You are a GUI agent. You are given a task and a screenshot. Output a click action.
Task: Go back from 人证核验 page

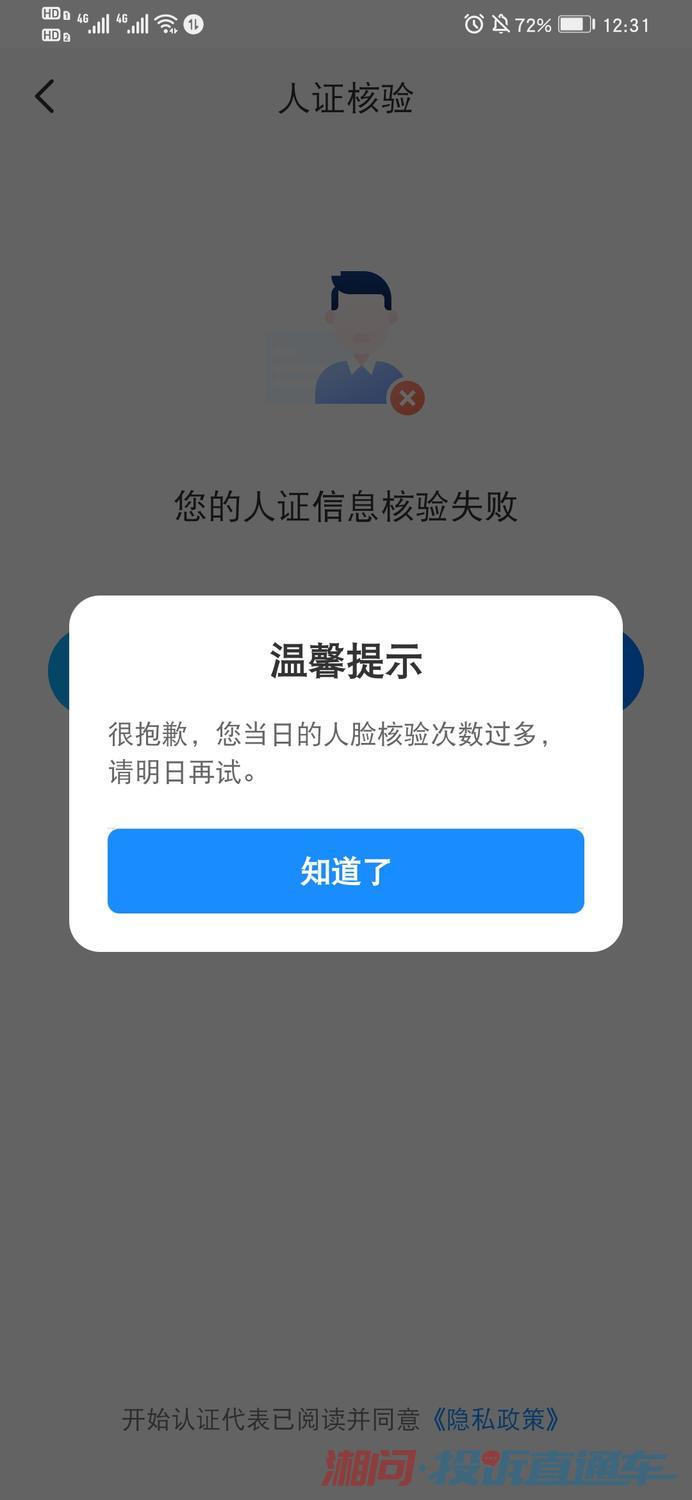45,97
